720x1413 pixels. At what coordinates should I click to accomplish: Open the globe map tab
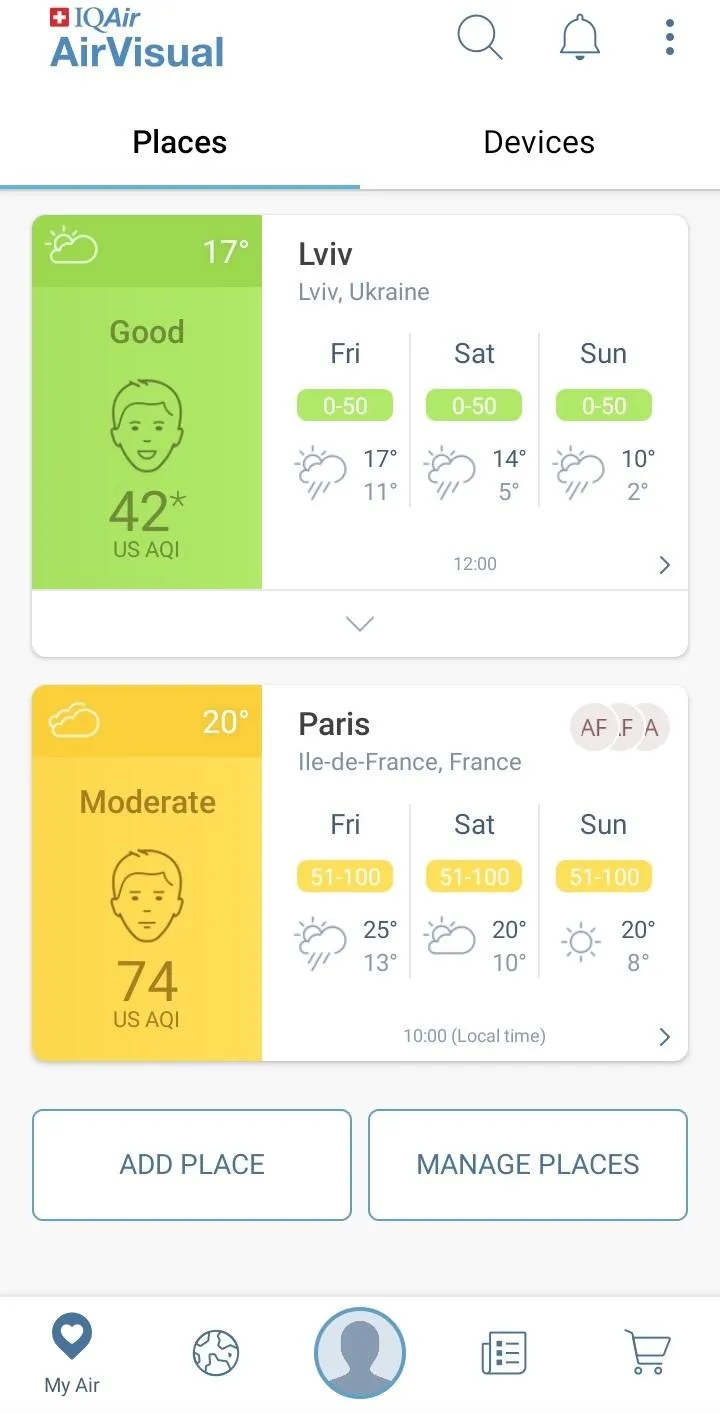pyautogui.click(x=216, y=1353)
